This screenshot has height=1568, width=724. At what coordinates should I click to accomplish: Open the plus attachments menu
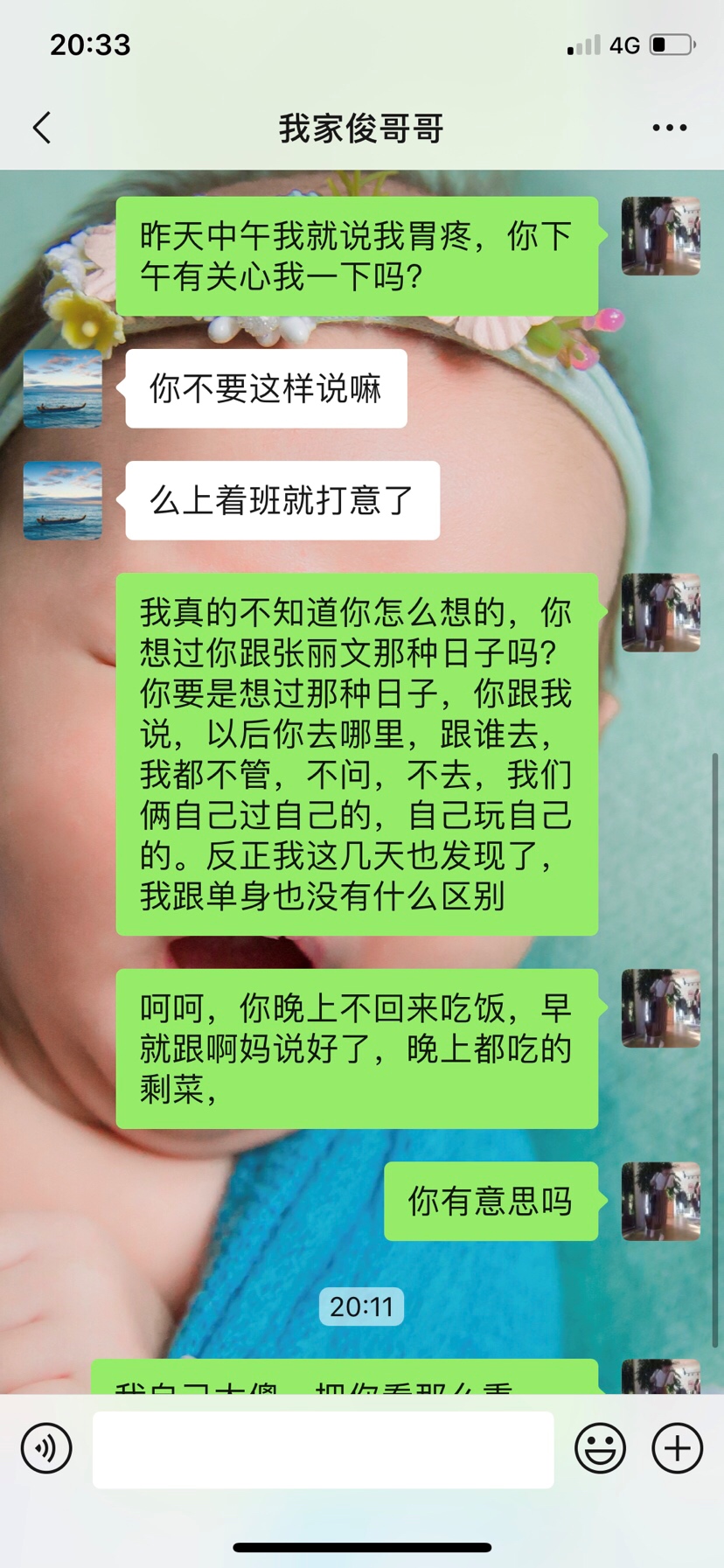click(677, 1448)
